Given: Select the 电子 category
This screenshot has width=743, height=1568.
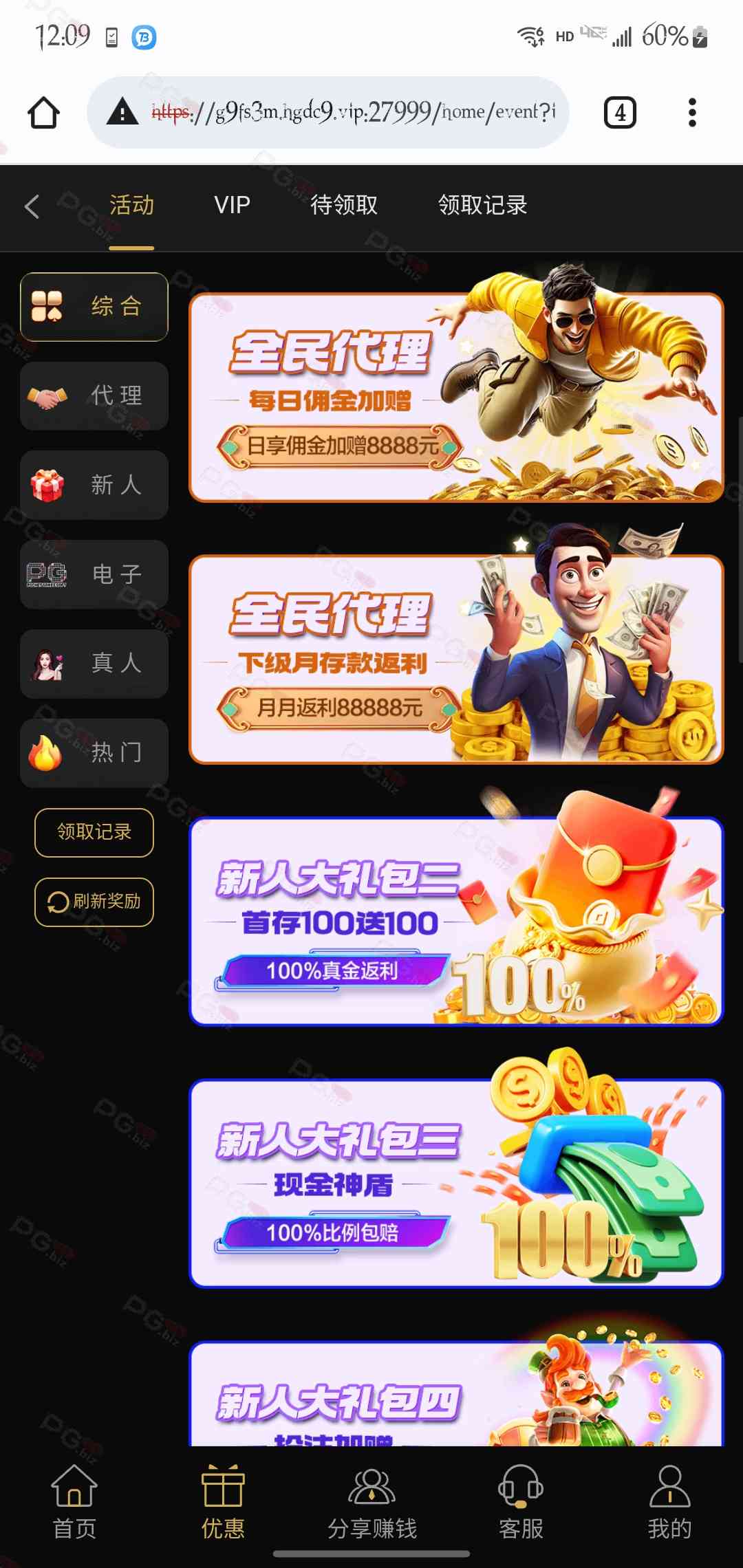Looking at the screenshot, I should 94,574.
